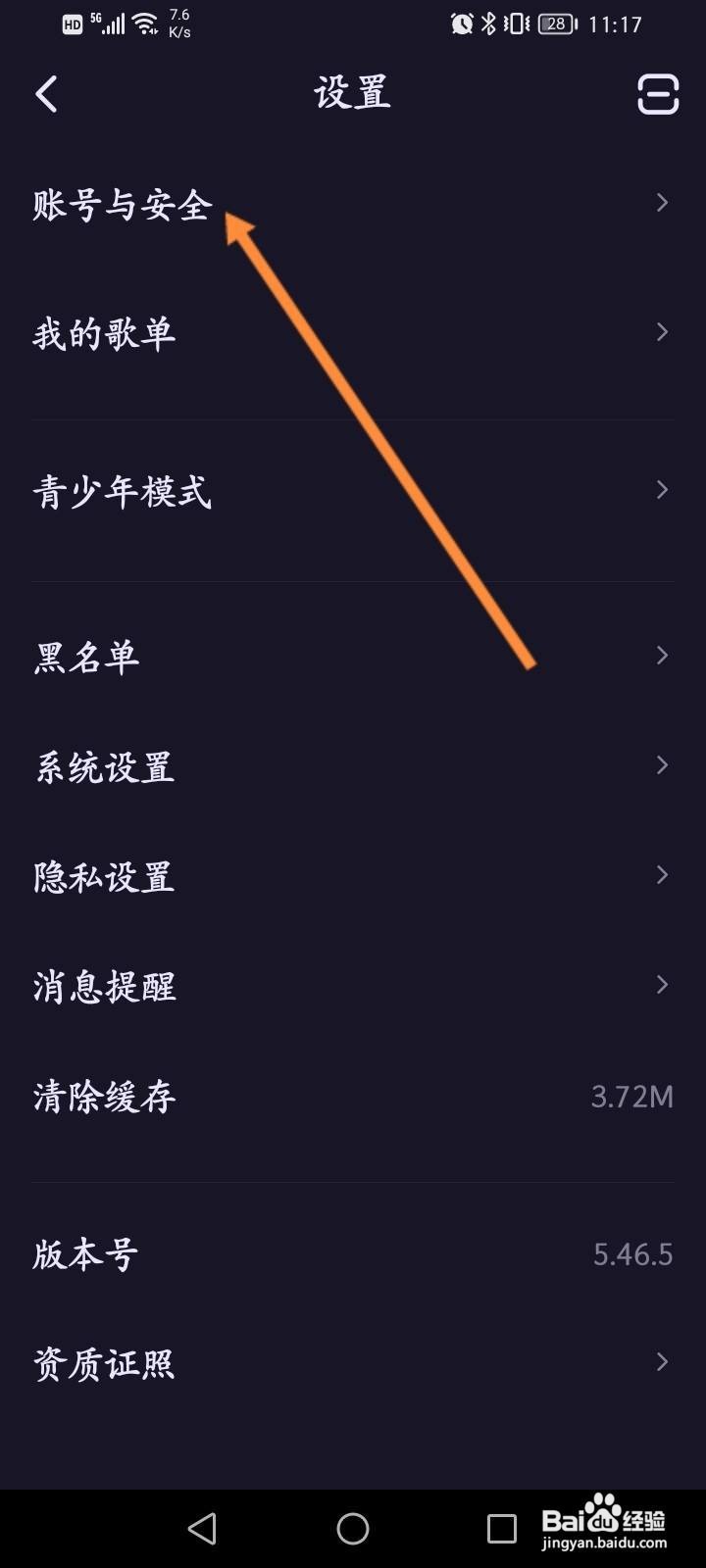Viewport: 706px width, 1568px height.
Task: Tap the back triangle in the navigation bar
Action: pyautogui.click(x=202, y=1526)
